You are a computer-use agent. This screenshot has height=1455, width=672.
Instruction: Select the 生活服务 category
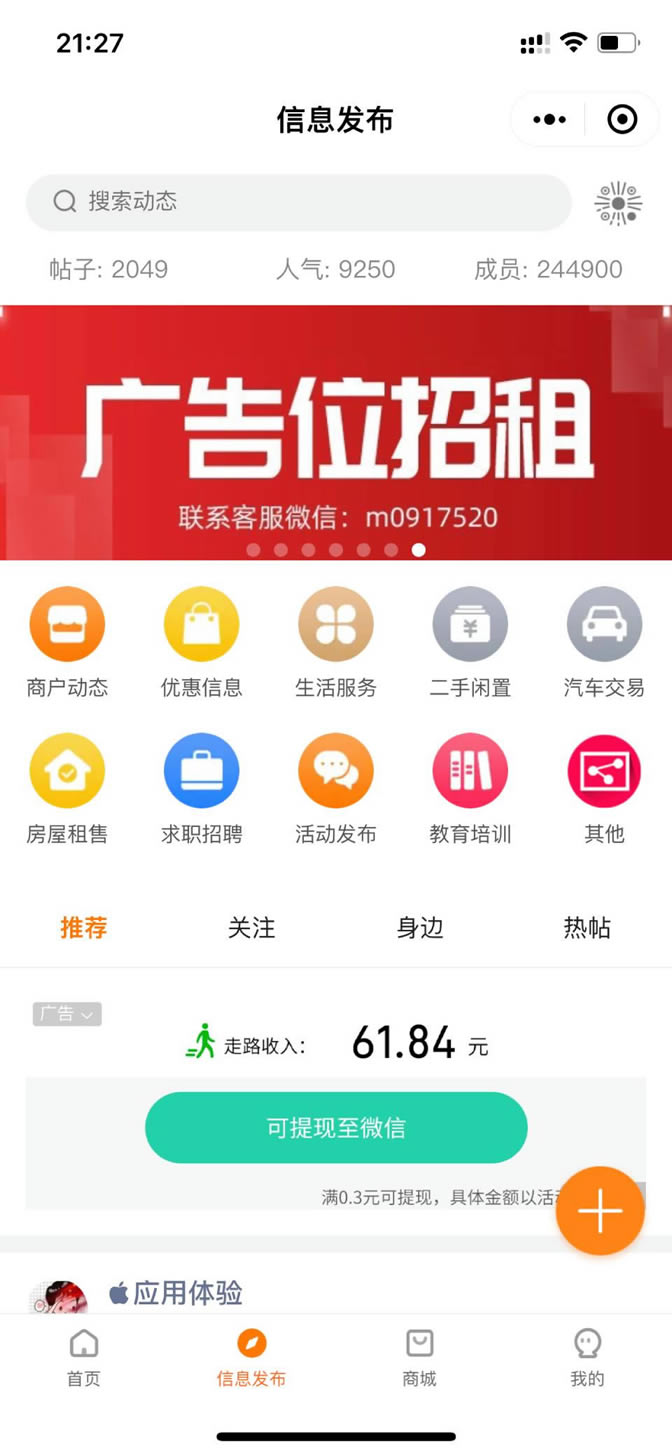(336, 642)
